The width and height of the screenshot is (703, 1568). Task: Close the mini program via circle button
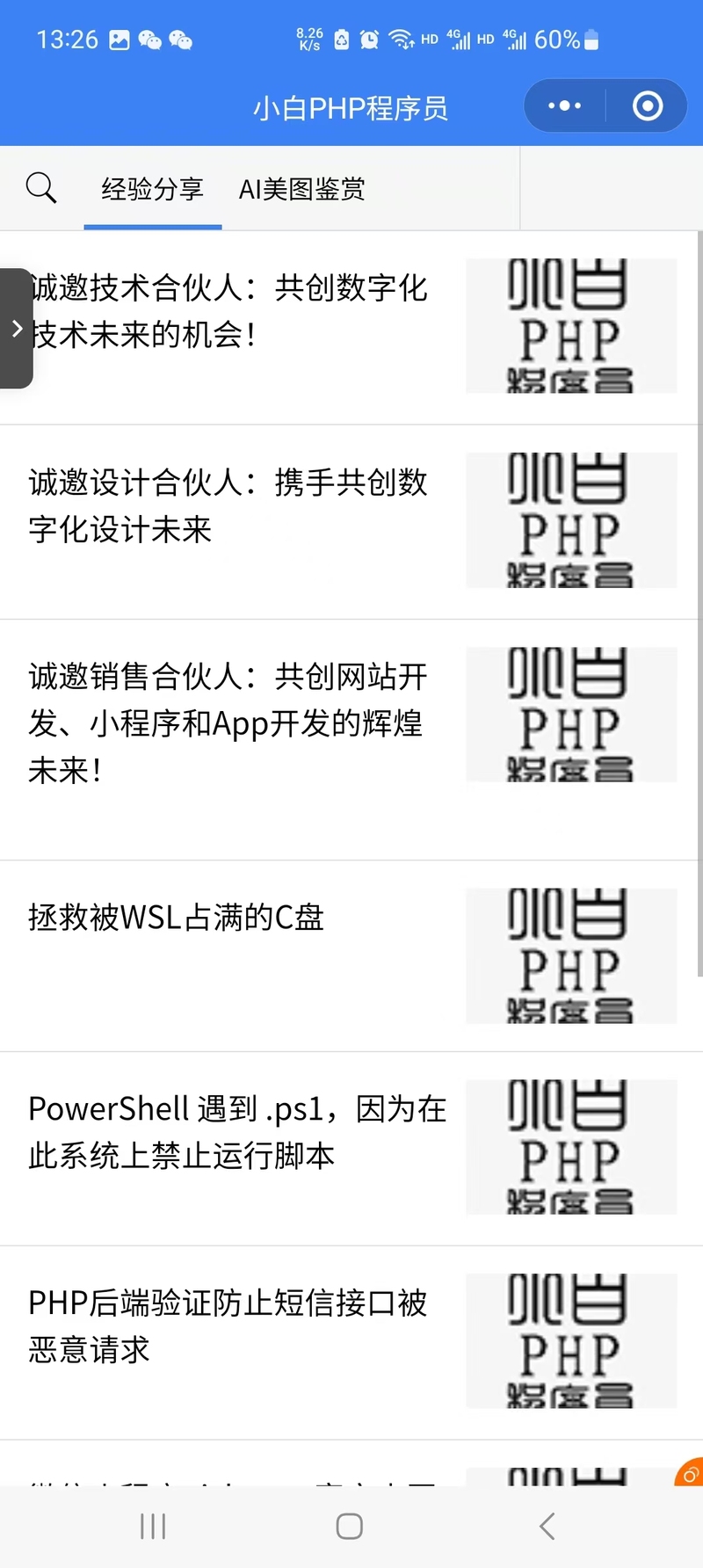(x=648, y=106)
